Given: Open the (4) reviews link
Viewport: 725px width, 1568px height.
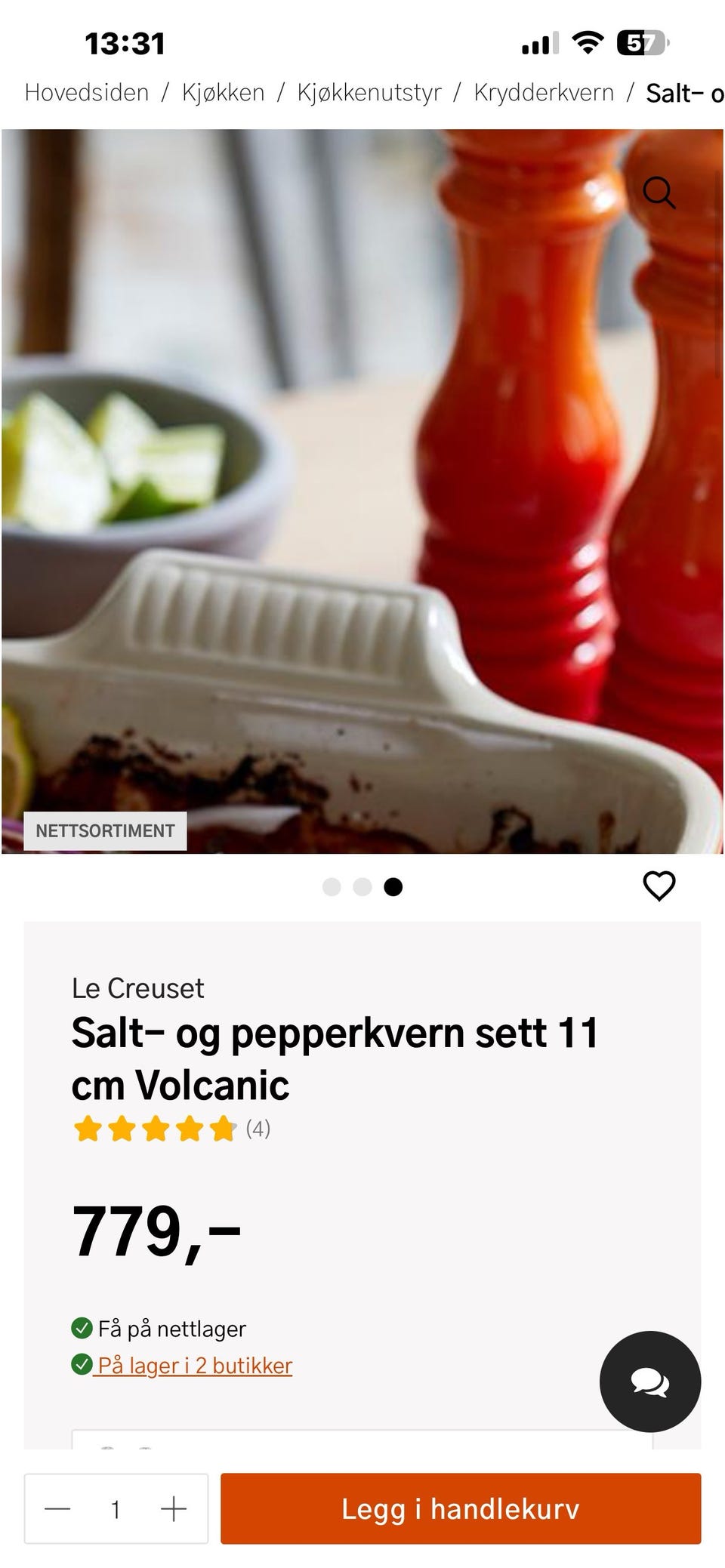Looking at the screenshot, I should pos(258,1129).
